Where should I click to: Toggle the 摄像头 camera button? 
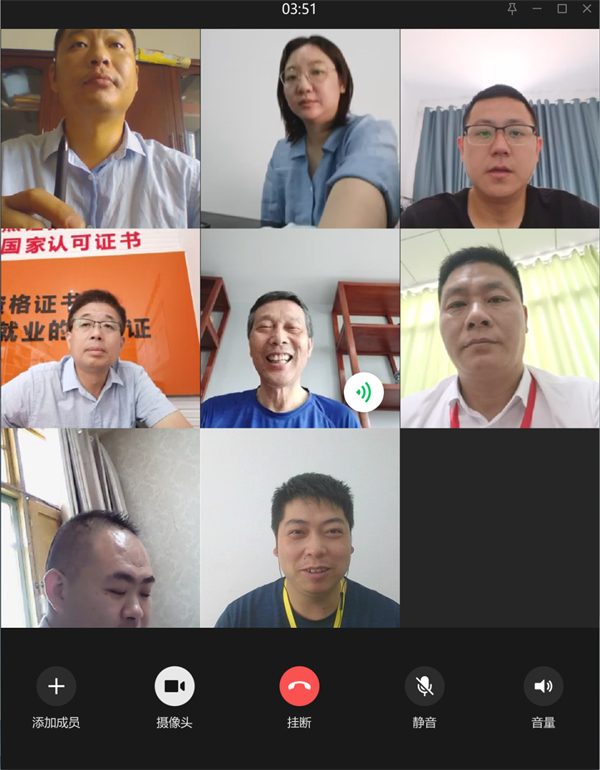pos(174,686)
